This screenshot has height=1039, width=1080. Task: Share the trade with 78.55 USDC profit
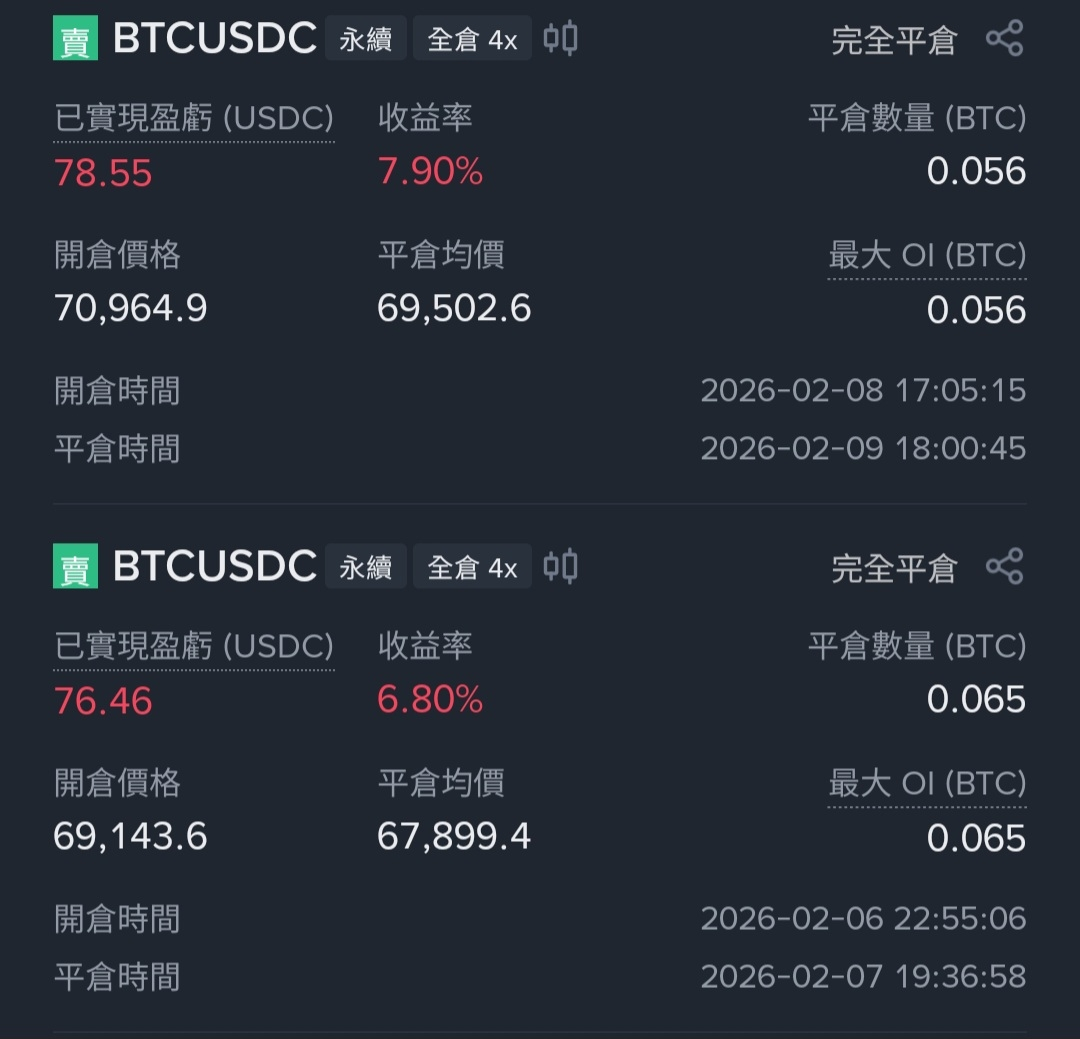(x=1004, y=39)
